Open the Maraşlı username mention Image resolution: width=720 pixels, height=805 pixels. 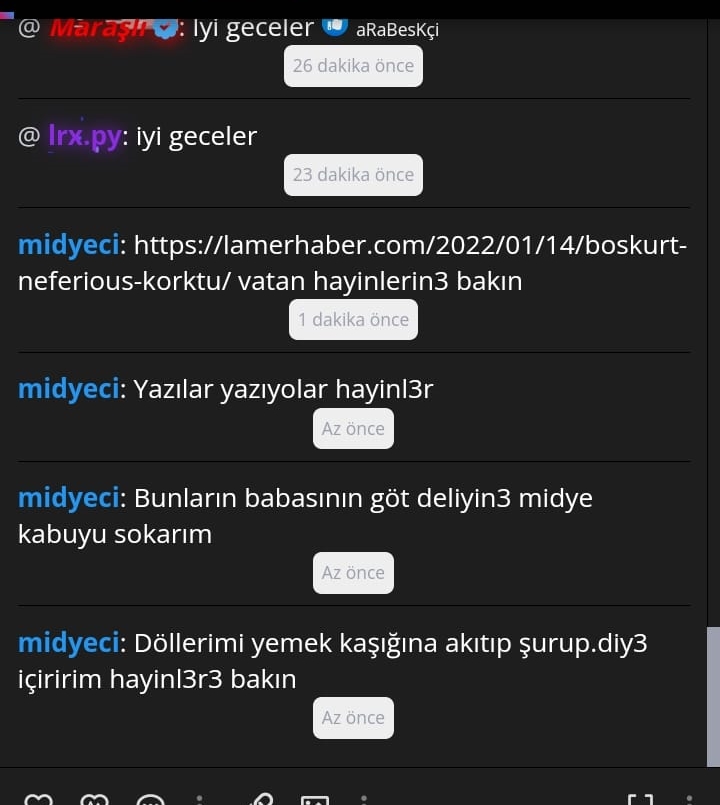[102, 28]
